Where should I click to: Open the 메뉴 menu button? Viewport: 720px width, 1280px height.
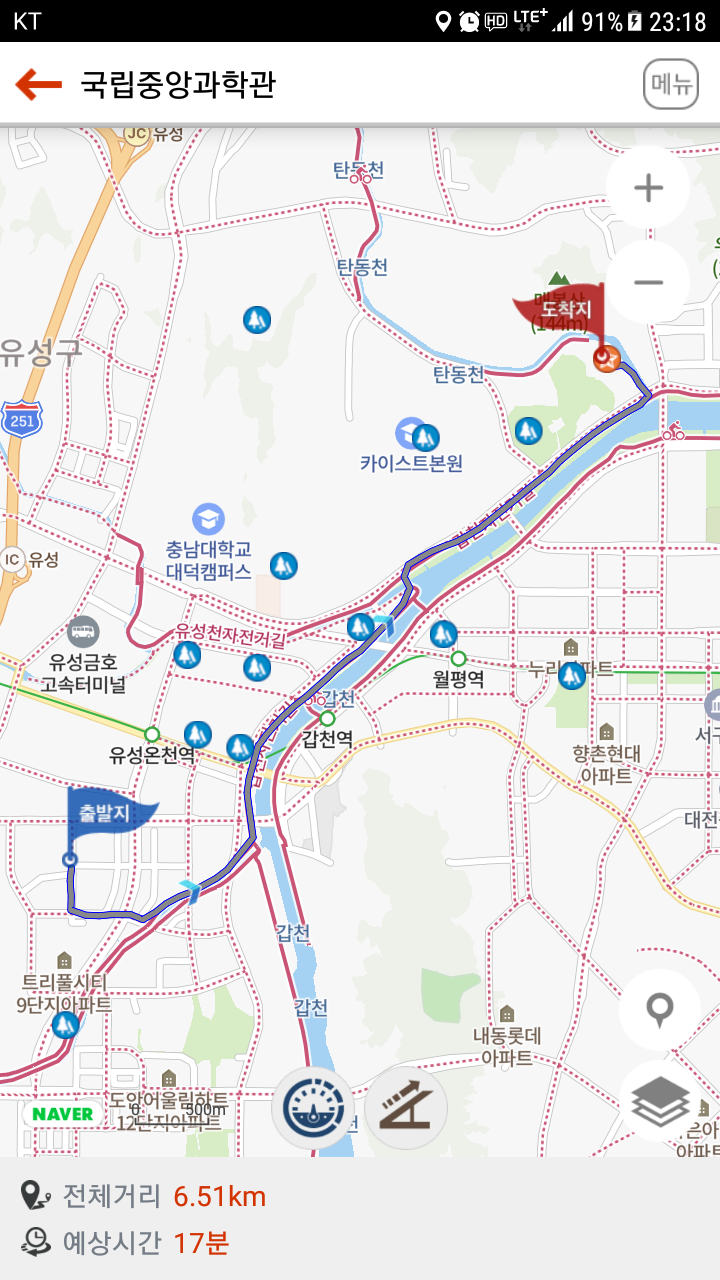point(670,85)
